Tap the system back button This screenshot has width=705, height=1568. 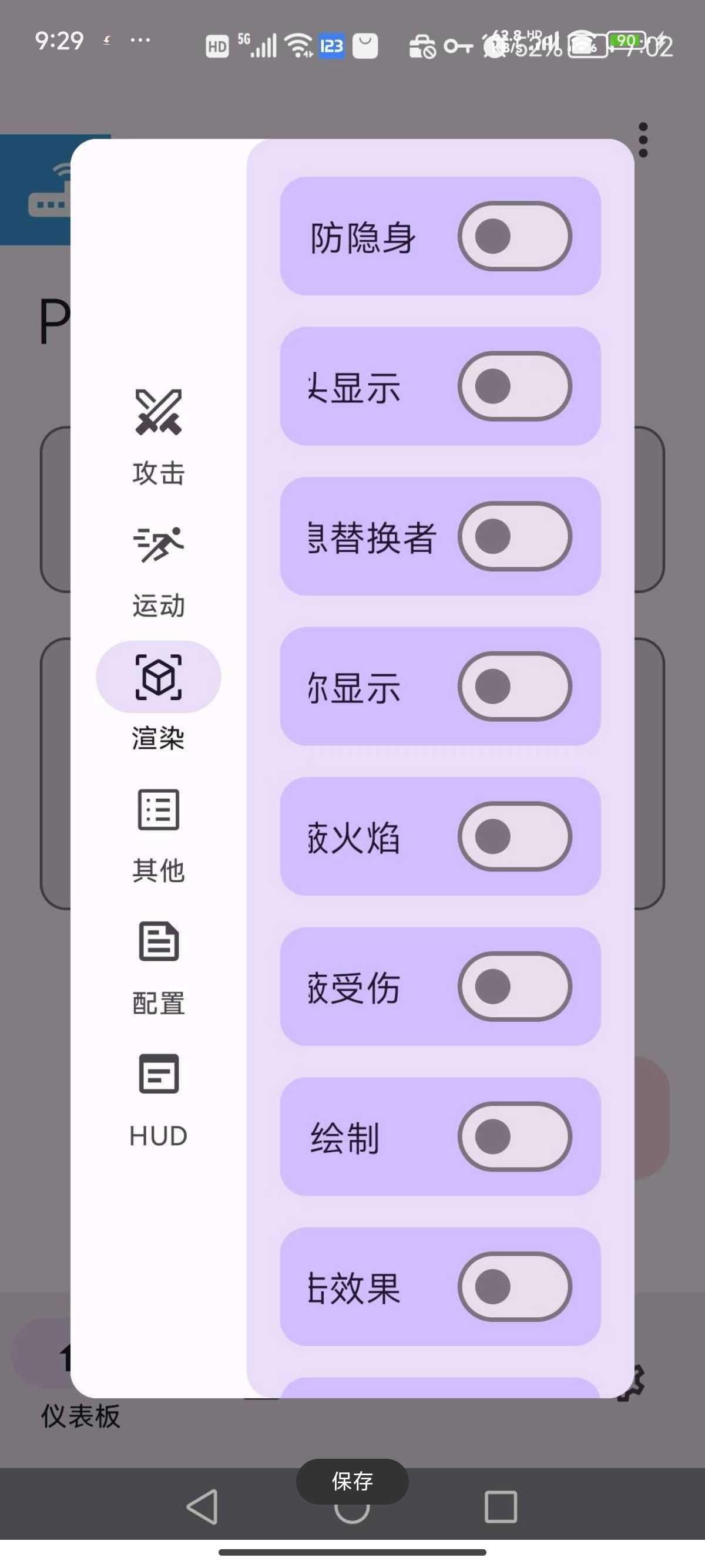click(202, 1507)
